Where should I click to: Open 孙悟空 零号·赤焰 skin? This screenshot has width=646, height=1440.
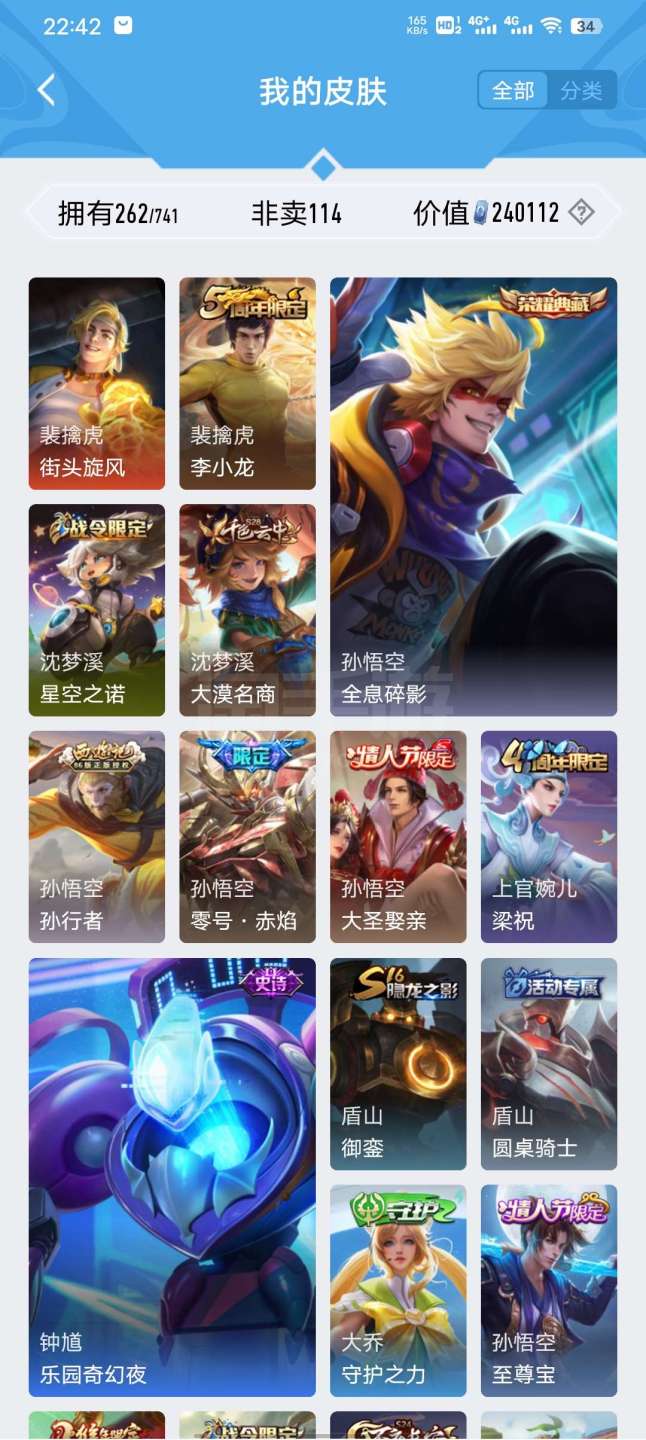pos(247,837)
